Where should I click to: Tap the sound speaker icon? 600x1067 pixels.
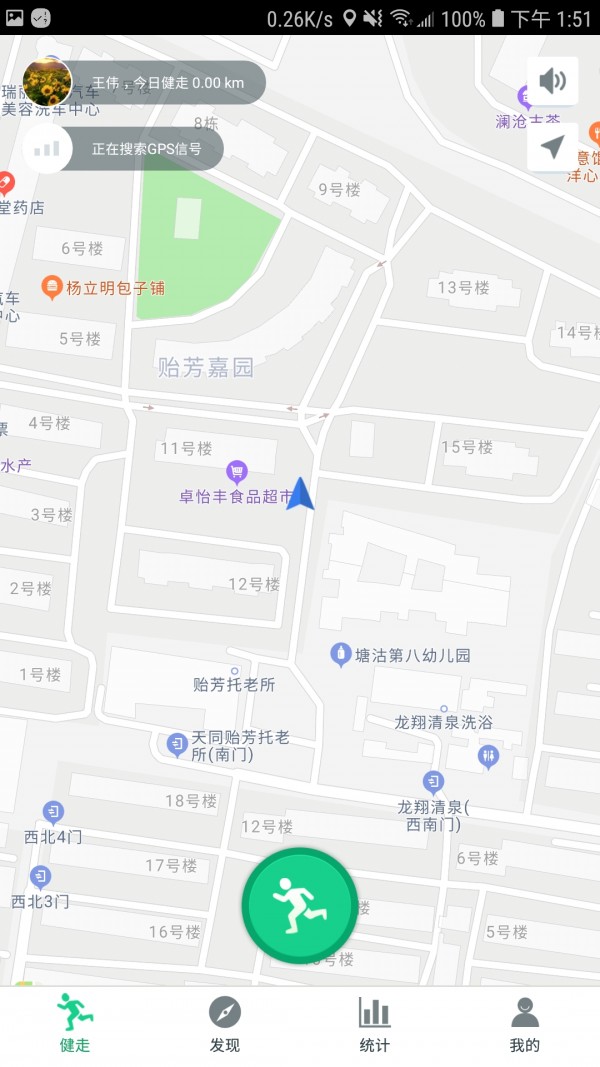553,81
